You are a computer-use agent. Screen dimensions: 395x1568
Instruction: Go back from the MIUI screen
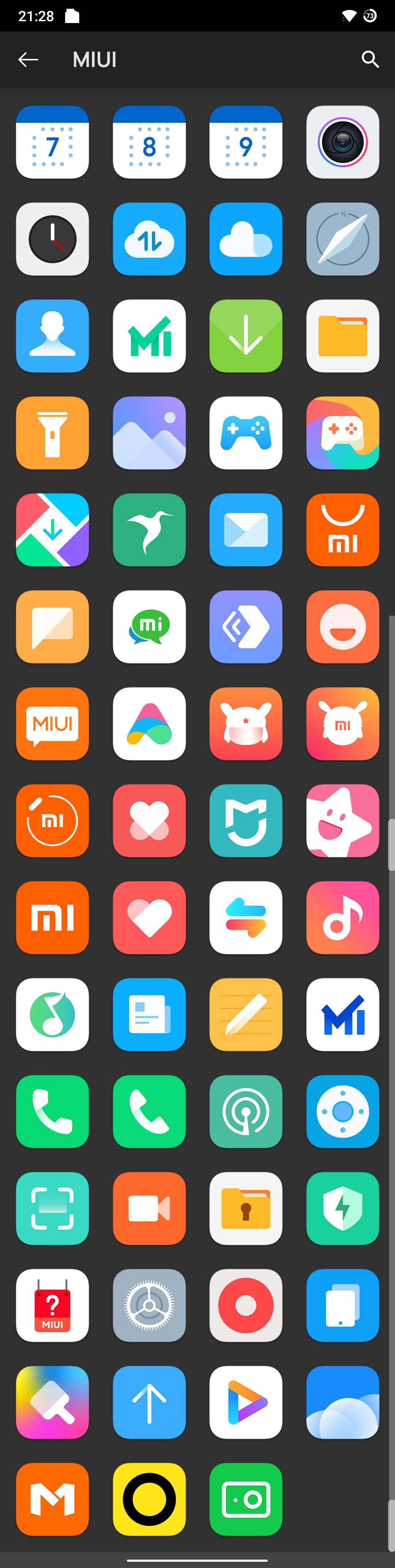point(28,60)
